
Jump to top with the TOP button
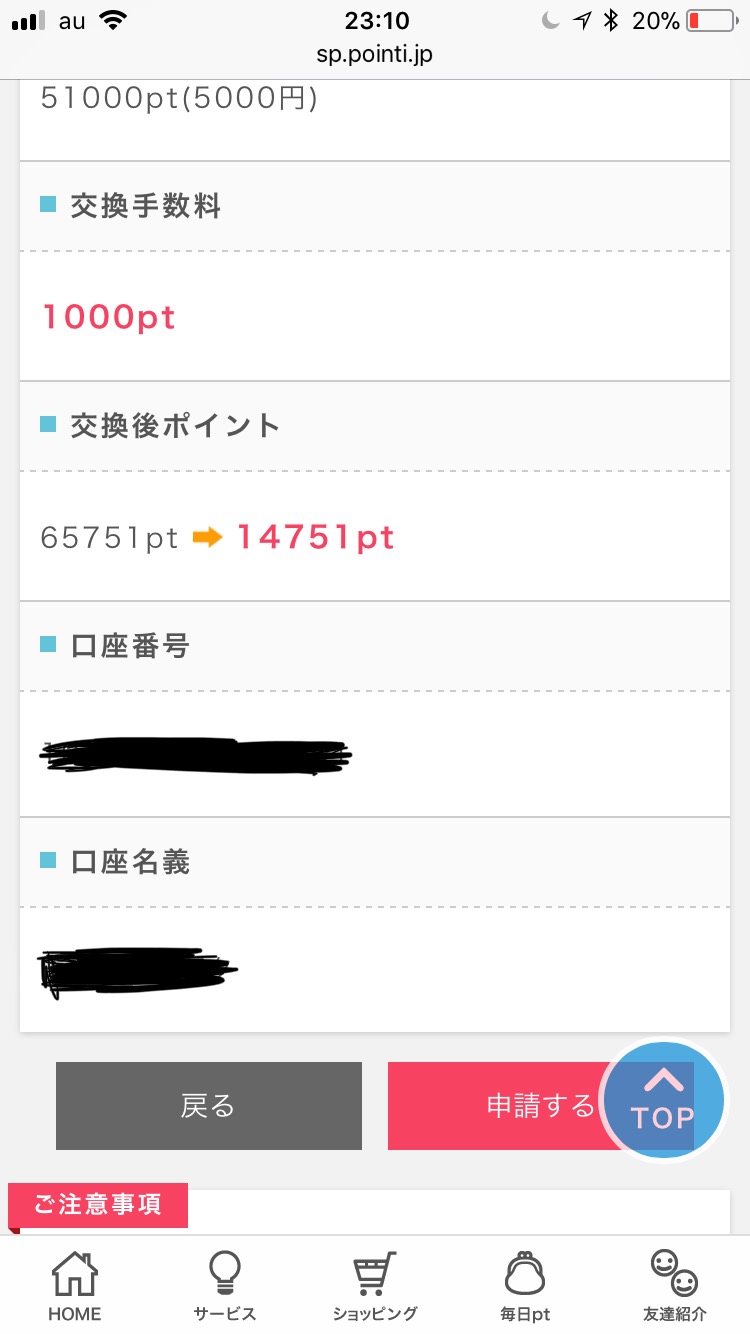pyautogui.click(x=663, y=1100)
